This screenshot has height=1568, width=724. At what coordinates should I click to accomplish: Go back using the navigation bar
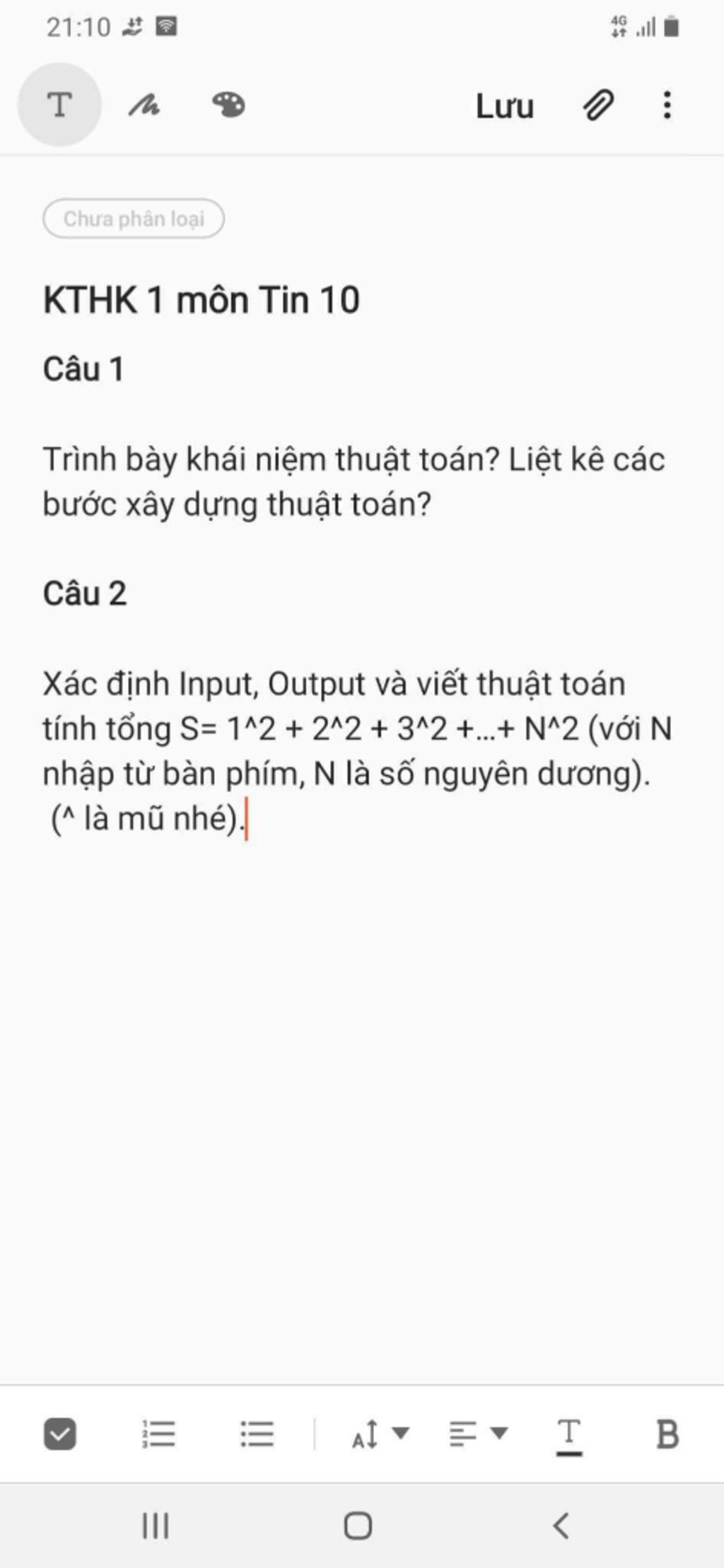pos(561,1526)
